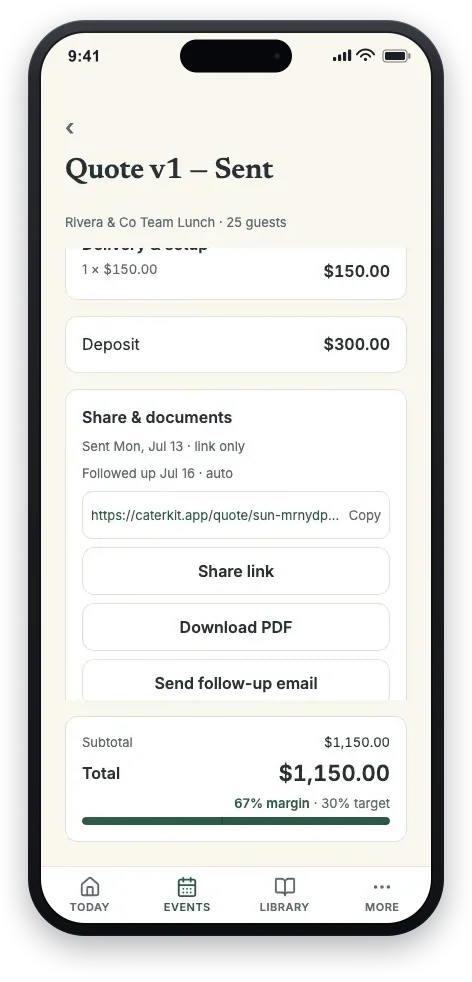Switch to the Today tab

[90, 895]
